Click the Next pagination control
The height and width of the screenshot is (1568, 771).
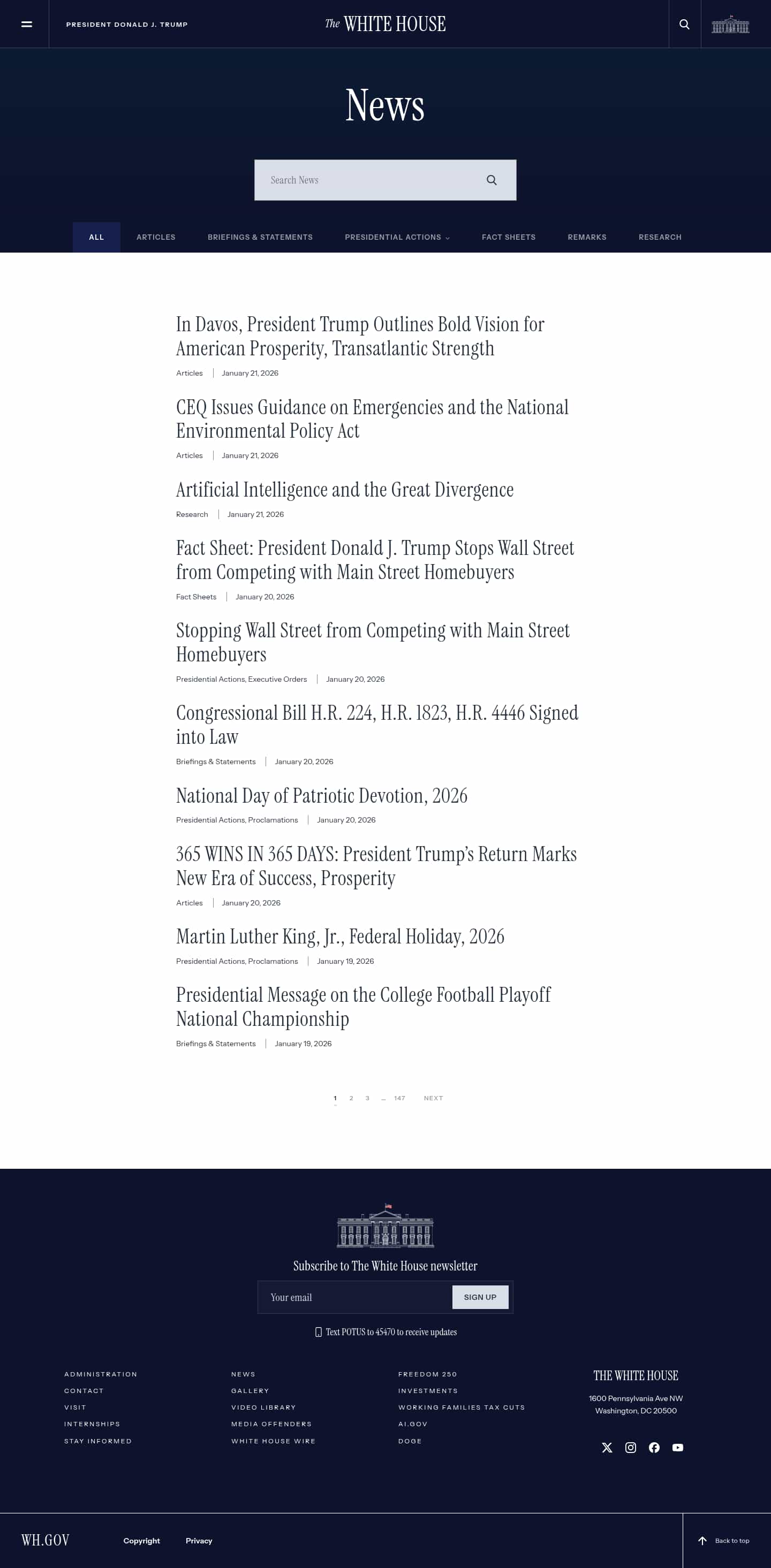[433, 1098]
